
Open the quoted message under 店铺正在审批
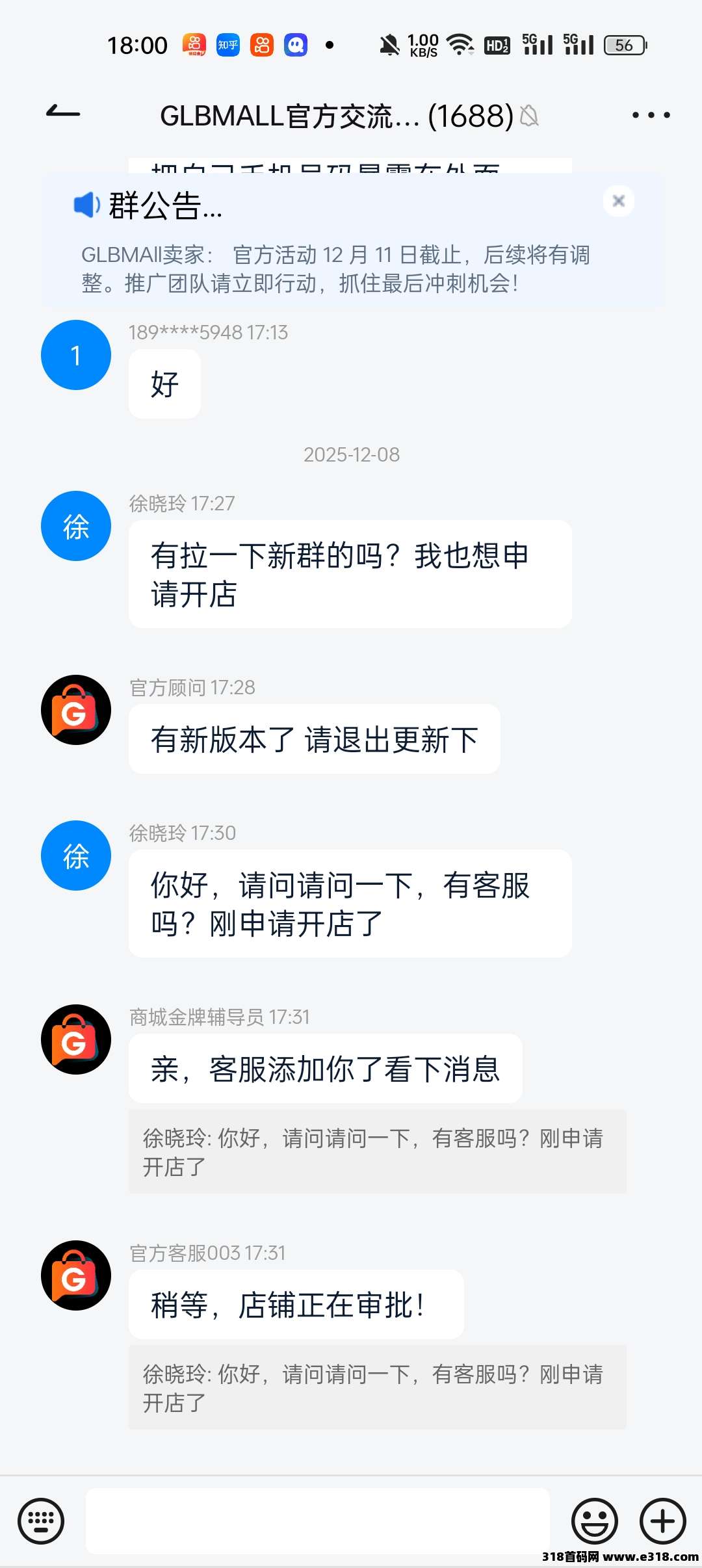(x=377, y=1387)
